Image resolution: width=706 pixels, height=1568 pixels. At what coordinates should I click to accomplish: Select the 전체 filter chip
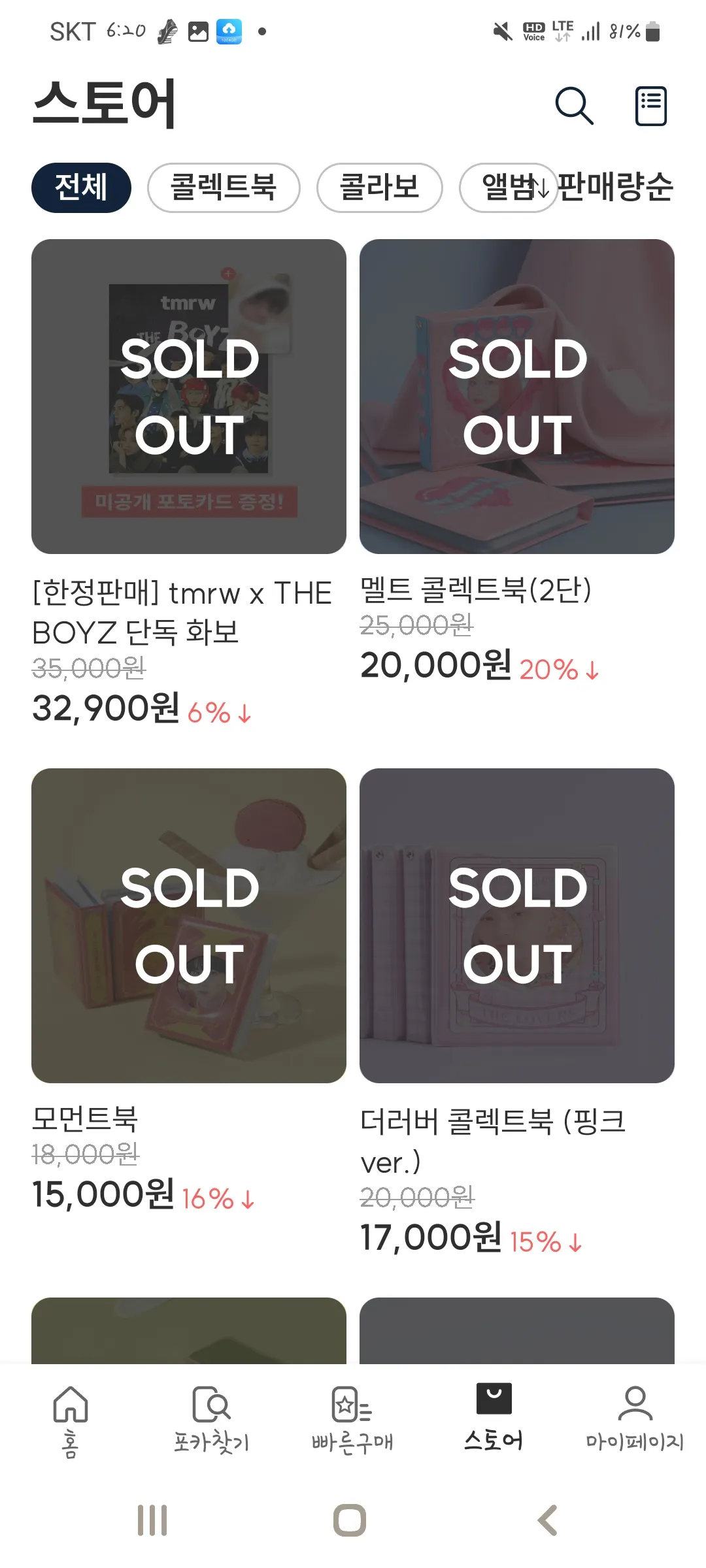tap(81, 188)
